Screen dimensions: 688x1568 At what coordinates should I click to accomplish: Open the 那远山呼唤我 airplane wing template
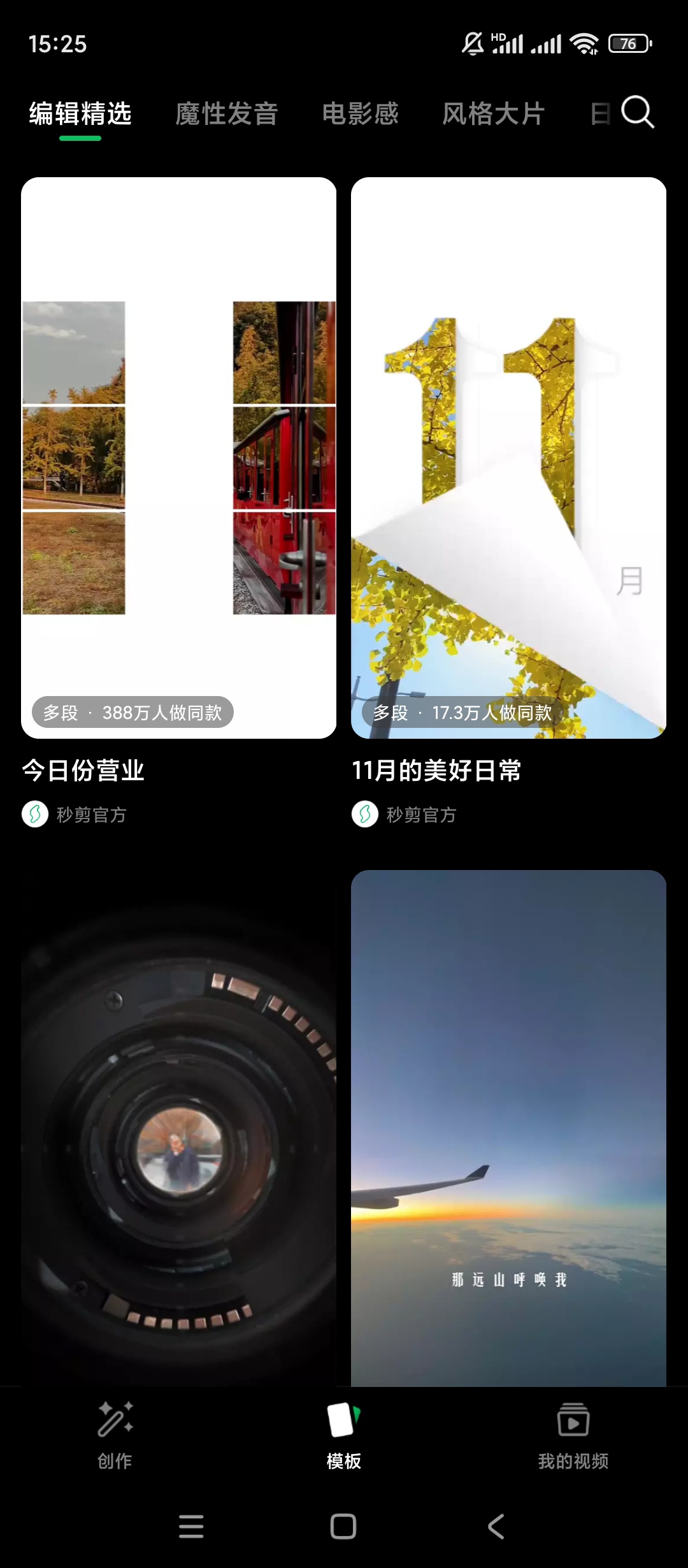point(508,1128)
